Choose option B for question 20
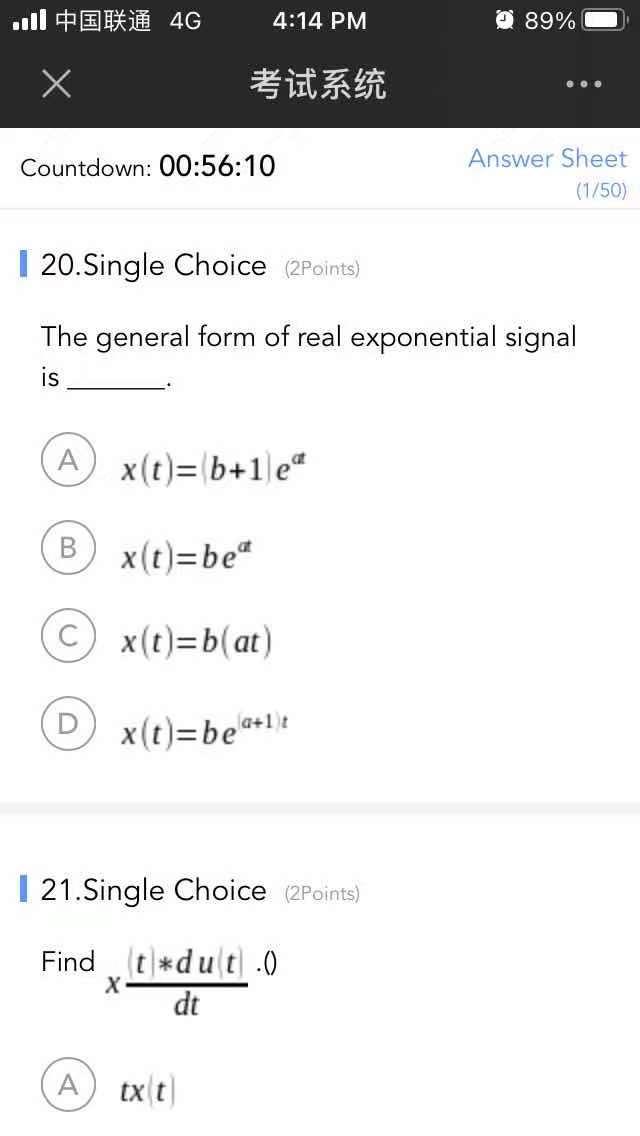 [68, 548]
